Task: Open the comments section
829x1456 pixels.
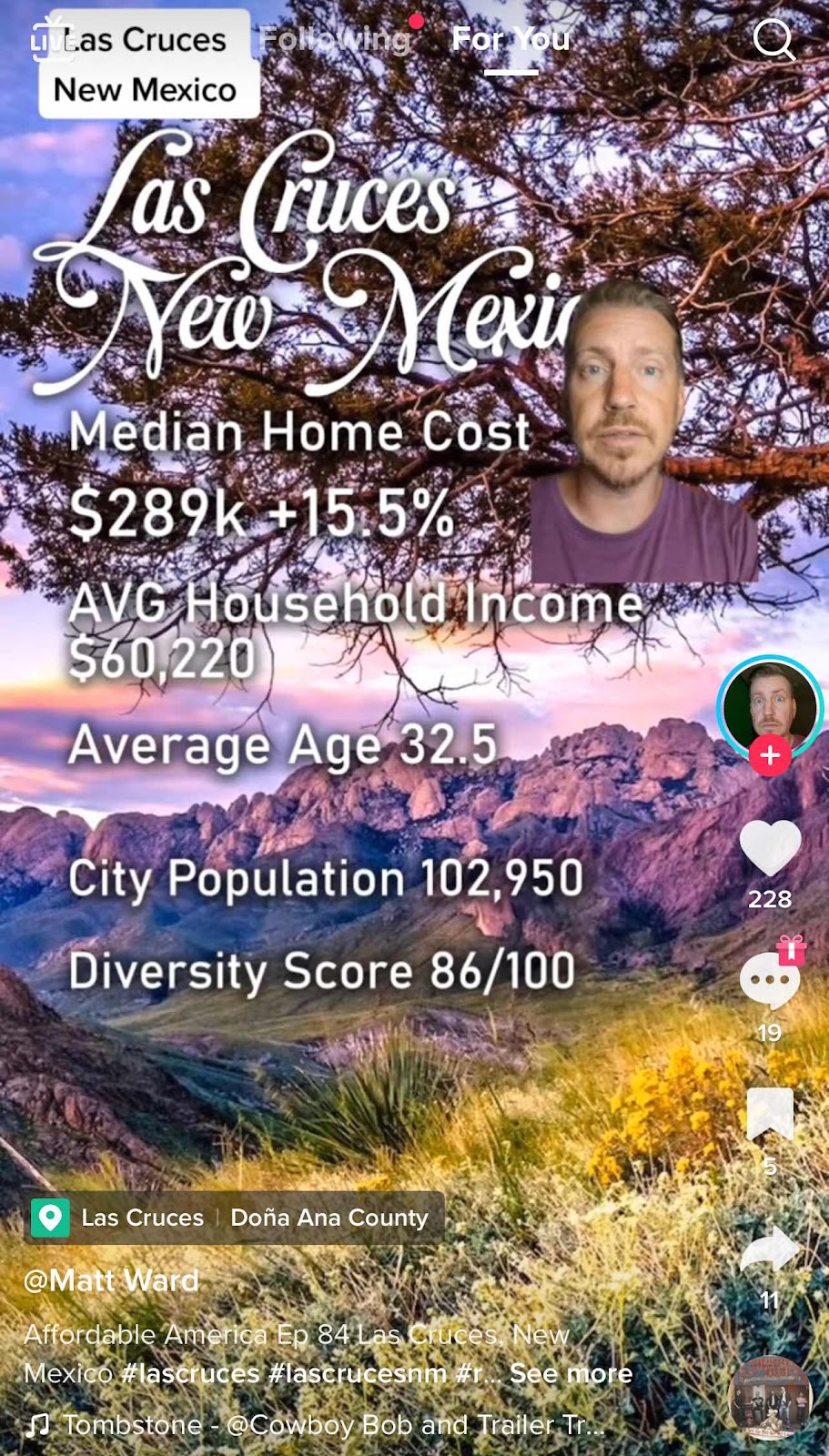Action: (x=770, y=983)
